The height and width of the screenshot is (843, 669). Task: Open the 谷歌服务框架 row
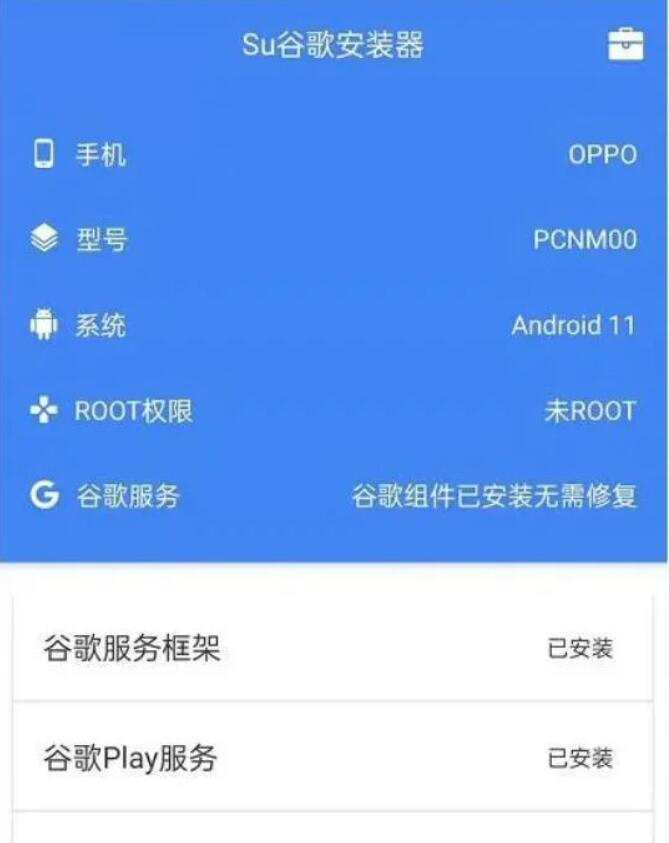[x=333, y=649]
